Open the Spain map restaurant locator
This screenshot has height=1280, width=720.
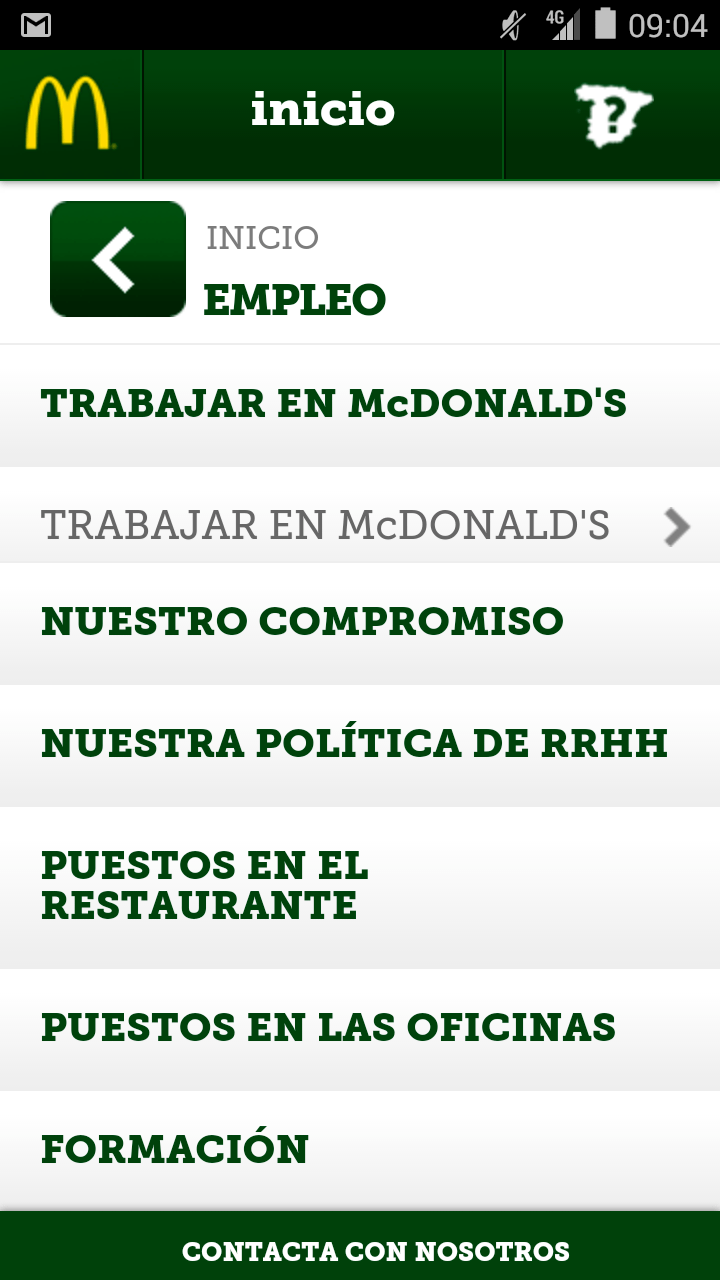(x=613, y=114)
